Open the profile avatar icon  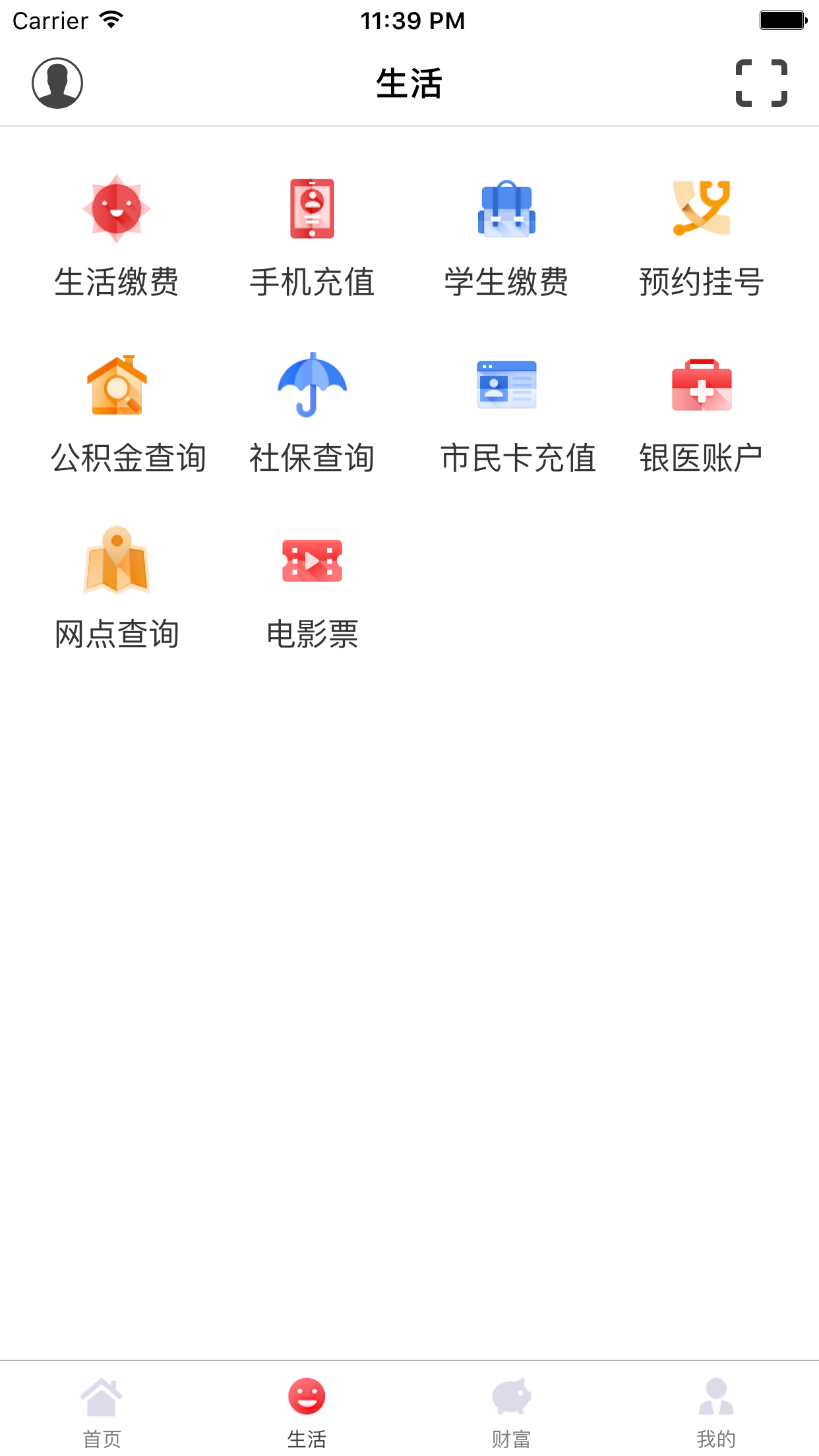pyautogui.click(x=57, y=83)
